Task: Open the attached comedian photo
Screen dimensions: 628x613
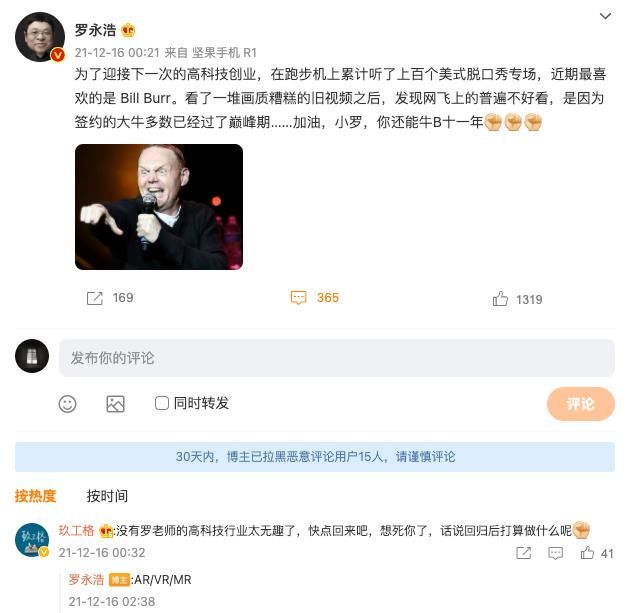Action: 159,207
